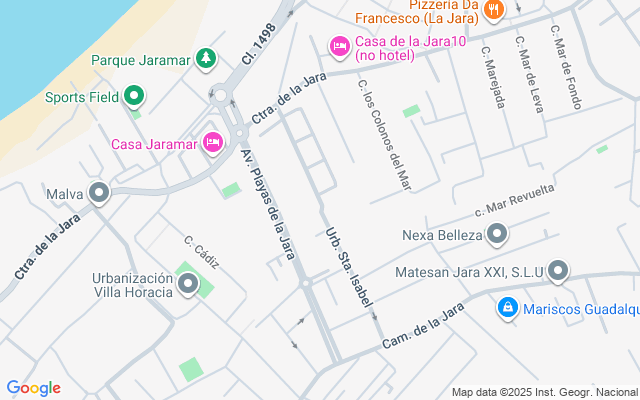Image resolution: width=640 pixels, height=400 pixels.
Task: Select the Parque Jaramar park marker
Action: (206, 59)
